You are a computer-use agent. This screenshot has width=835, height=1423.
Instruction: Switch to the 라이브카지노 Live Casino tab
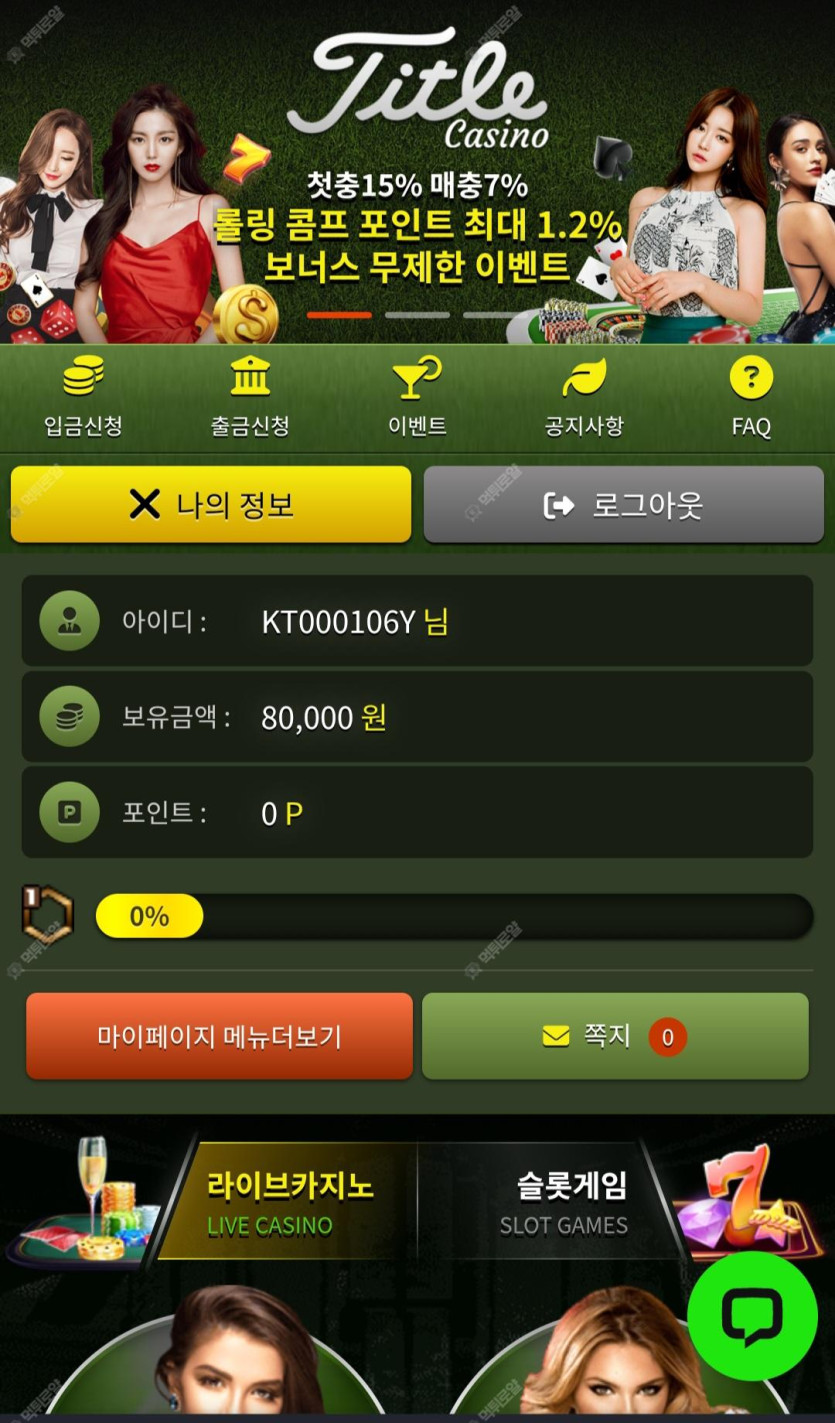point(290,1202)
